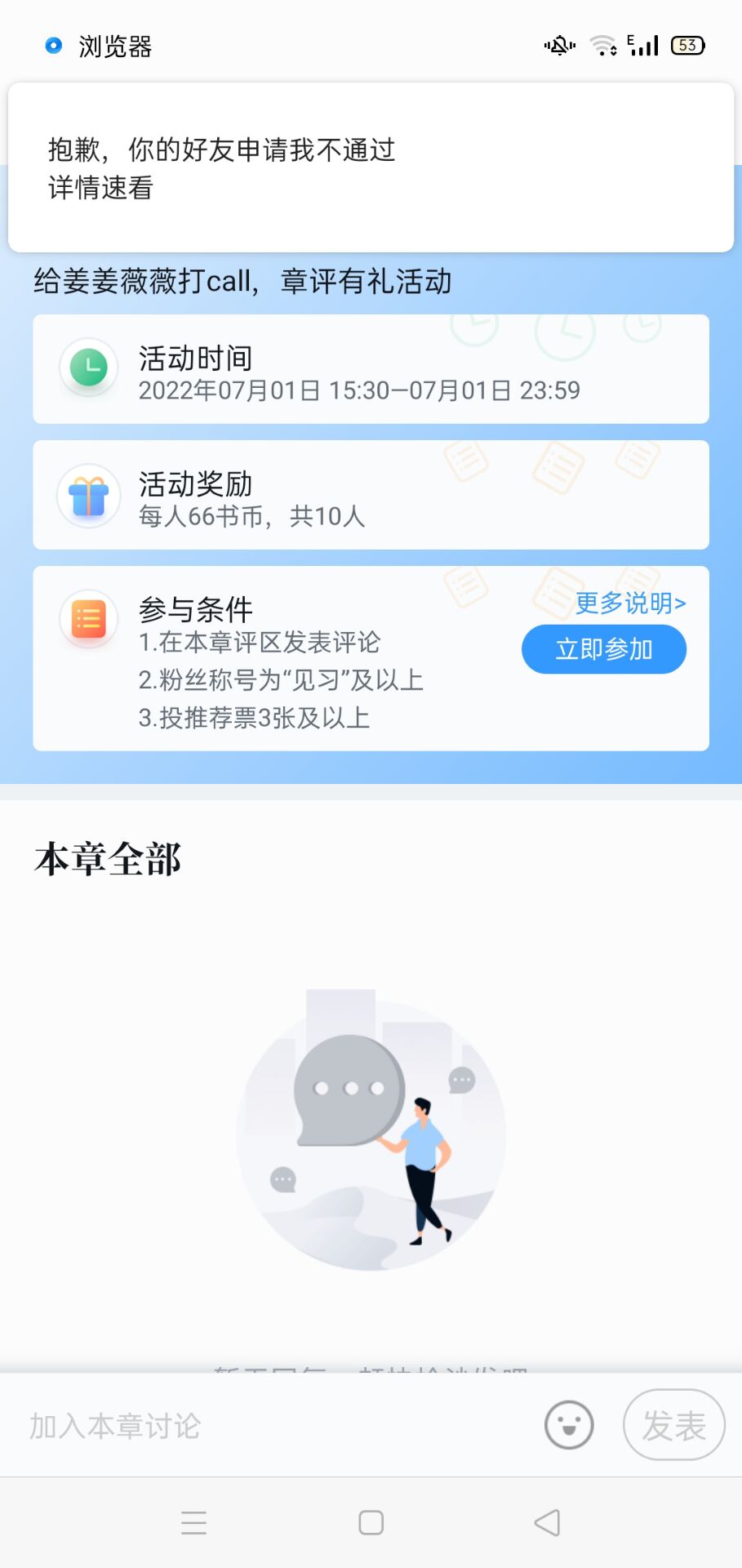This screenshot has width=742, height=1568.
Task: Focus the 加入本章讨论 comment field
Action: coord(269,1426)
